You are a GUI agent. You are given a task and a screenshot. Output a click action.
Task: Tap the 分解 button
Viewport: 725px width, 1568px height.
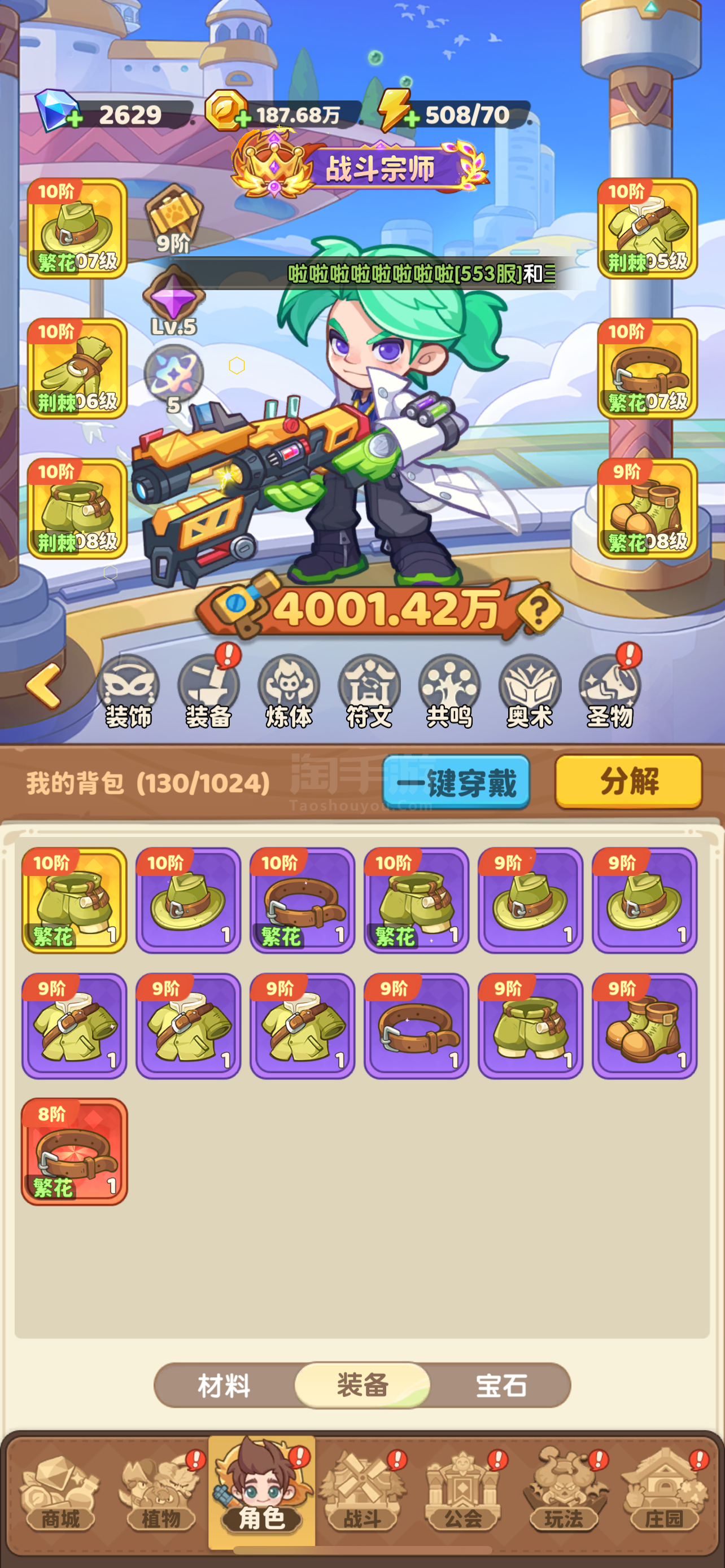point(628,782)
